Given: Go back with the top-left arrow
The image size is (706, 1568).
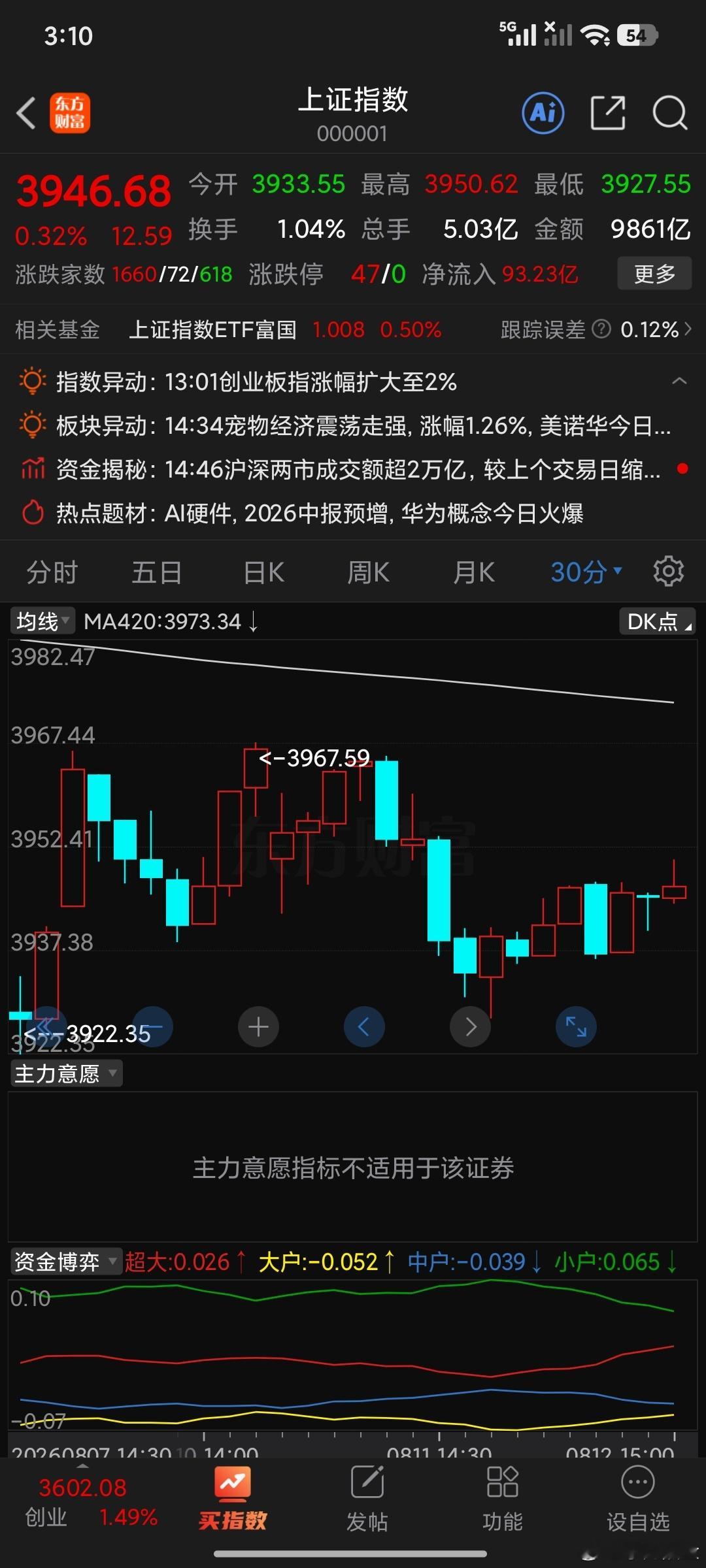Looking at the screenshot, I should click(26, 113).
